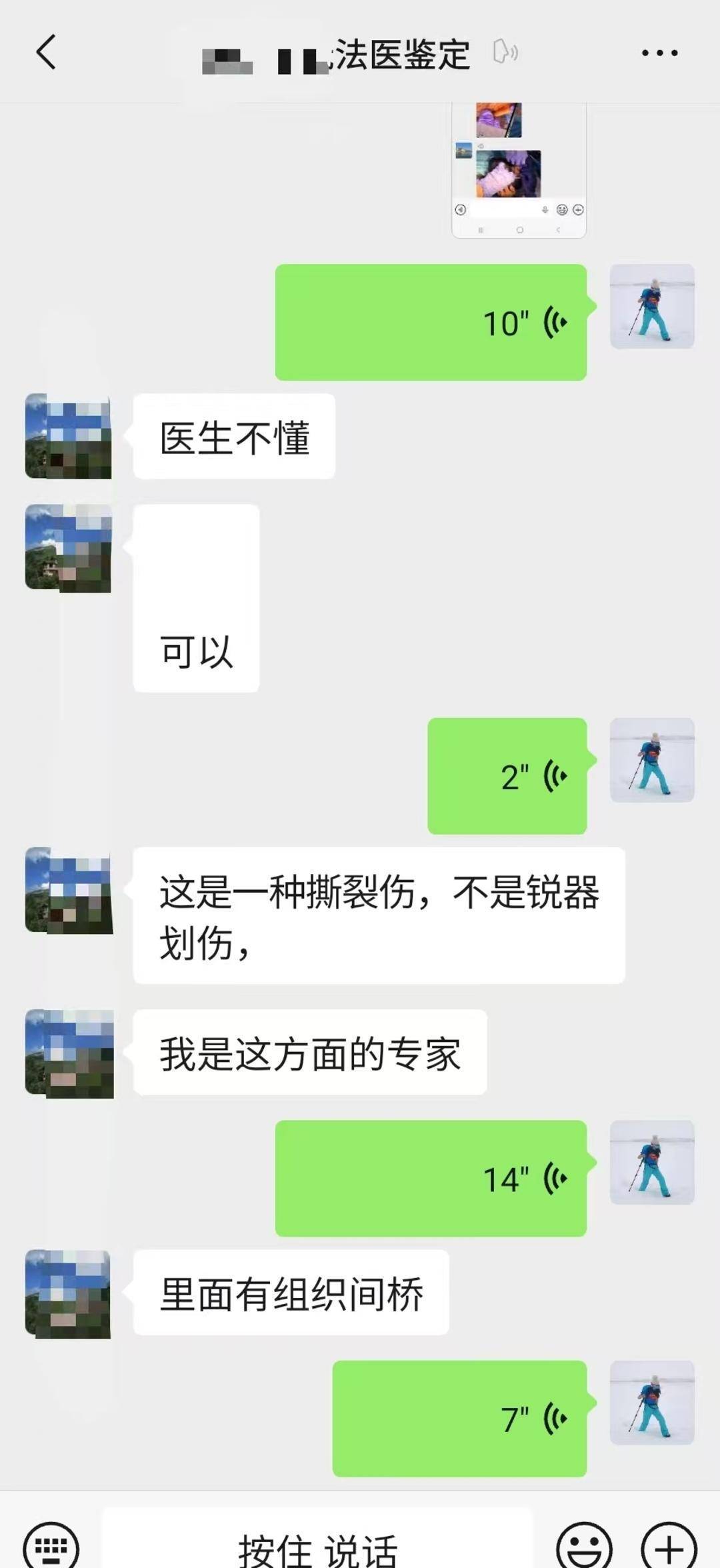The height and width of the screenshot is (1568, 720).
Task: Play the 14-second voice message
Action: pos(431,1175)
